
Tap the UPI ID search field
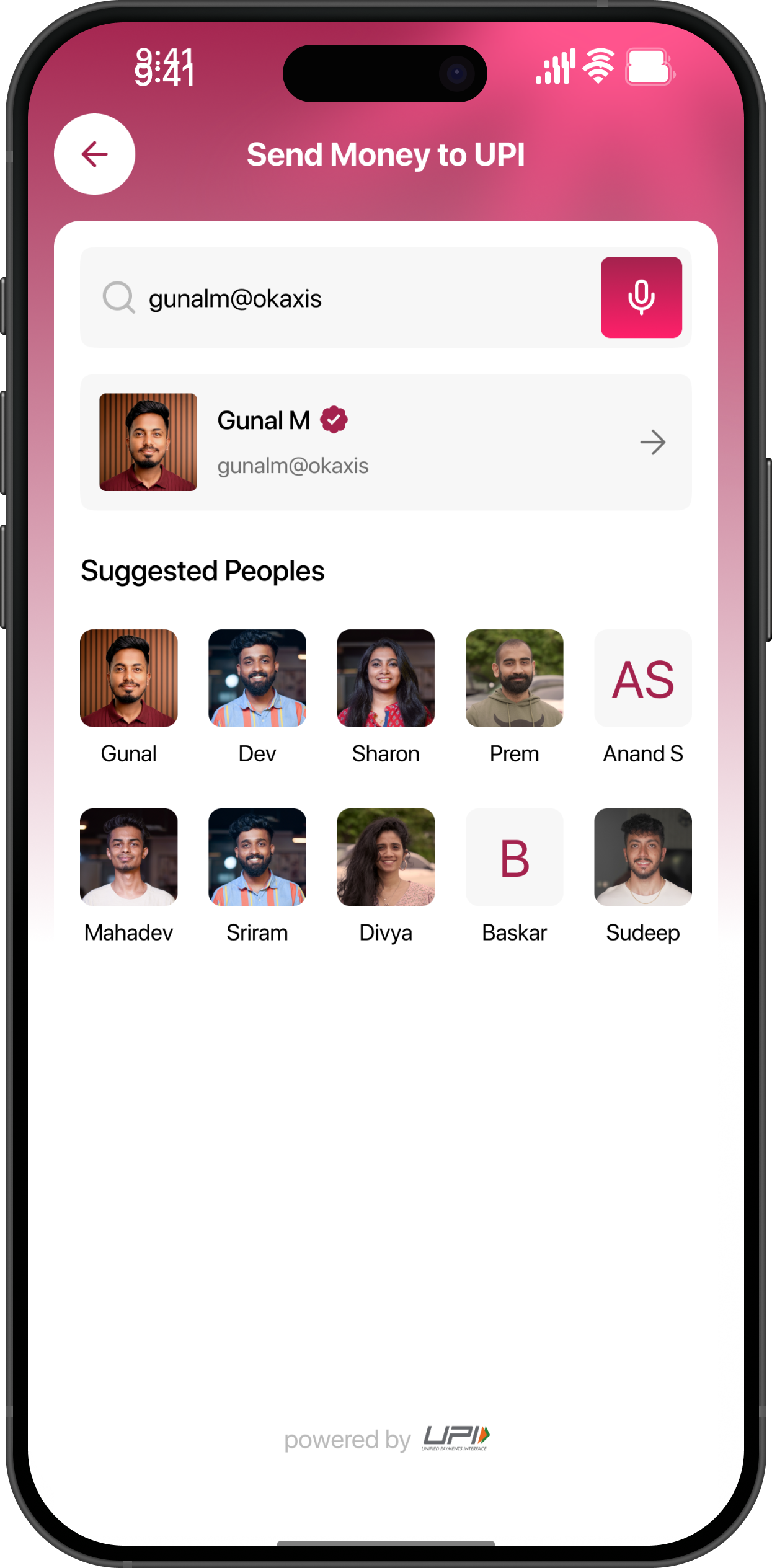347,298
